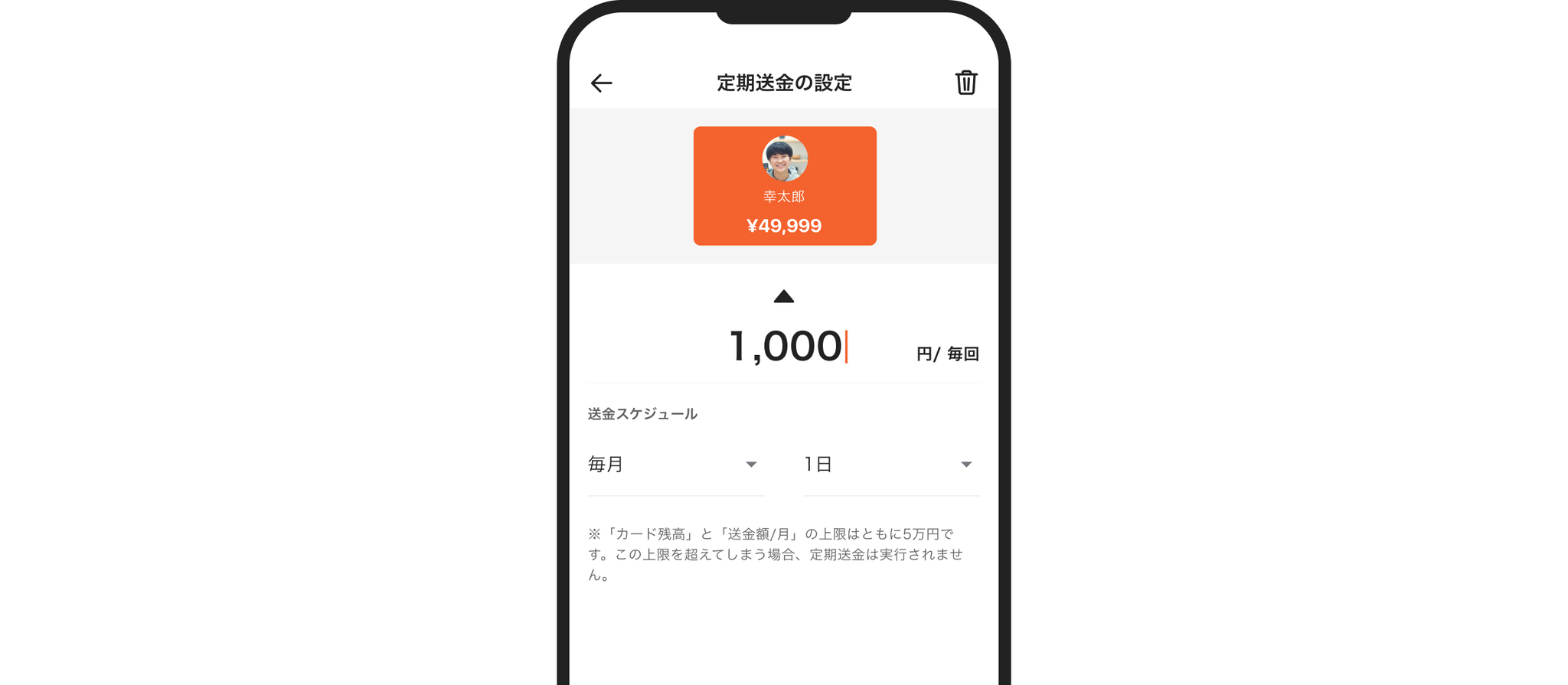Open the 1日 day dropdown
The width and height of the screenshot is (1568, 685).
click(890, 465)
